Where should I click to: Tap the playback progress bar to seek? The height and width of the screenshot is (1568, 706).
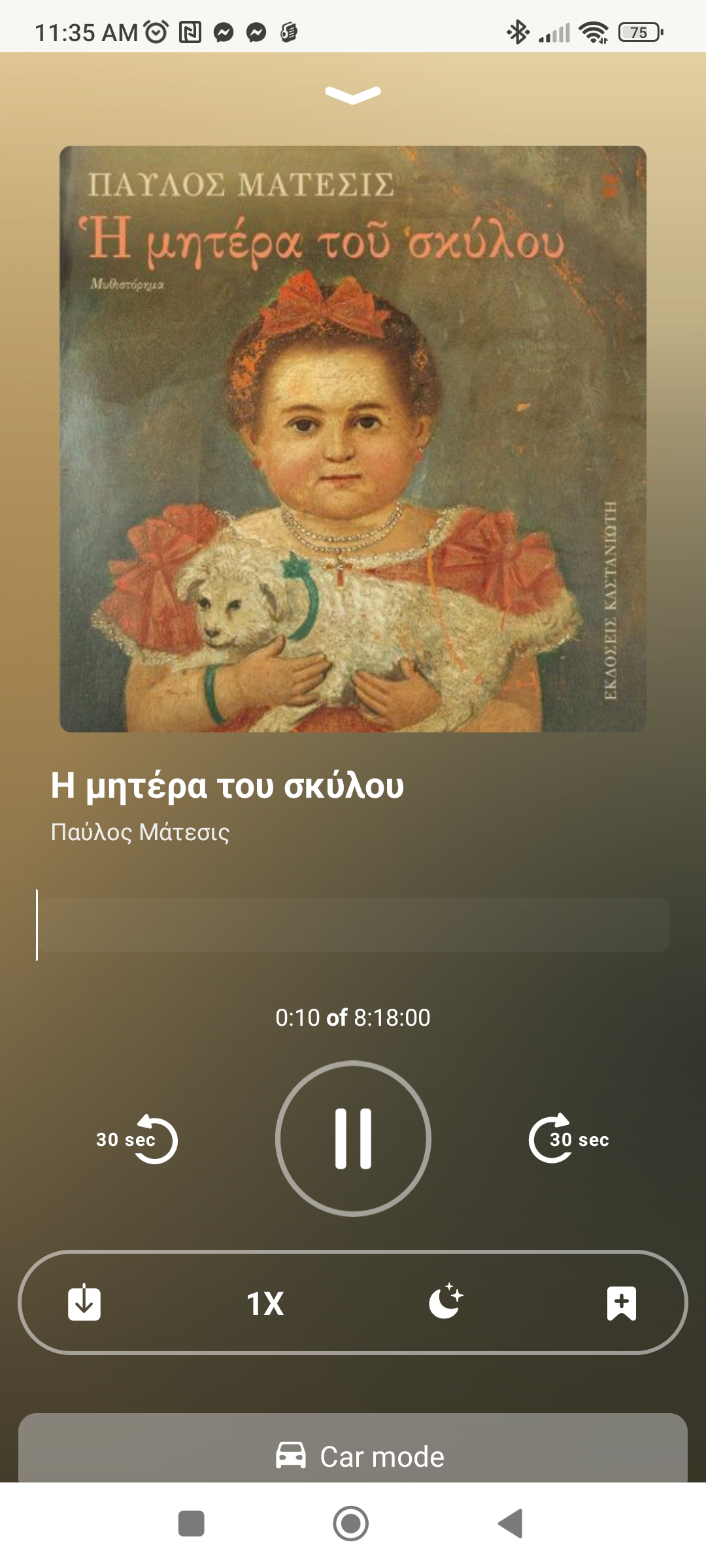click(353, 924)
